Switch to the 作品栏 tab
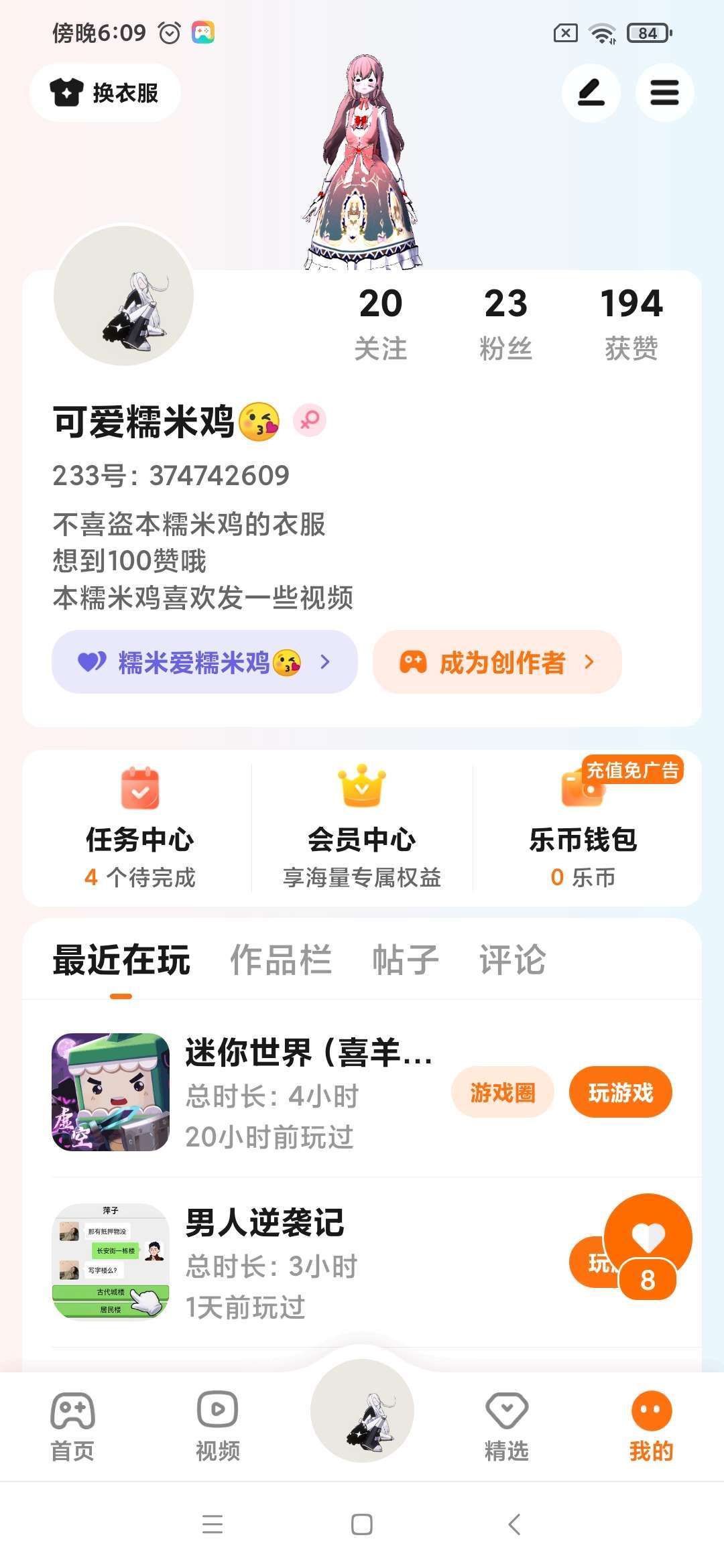 [281, 960]
